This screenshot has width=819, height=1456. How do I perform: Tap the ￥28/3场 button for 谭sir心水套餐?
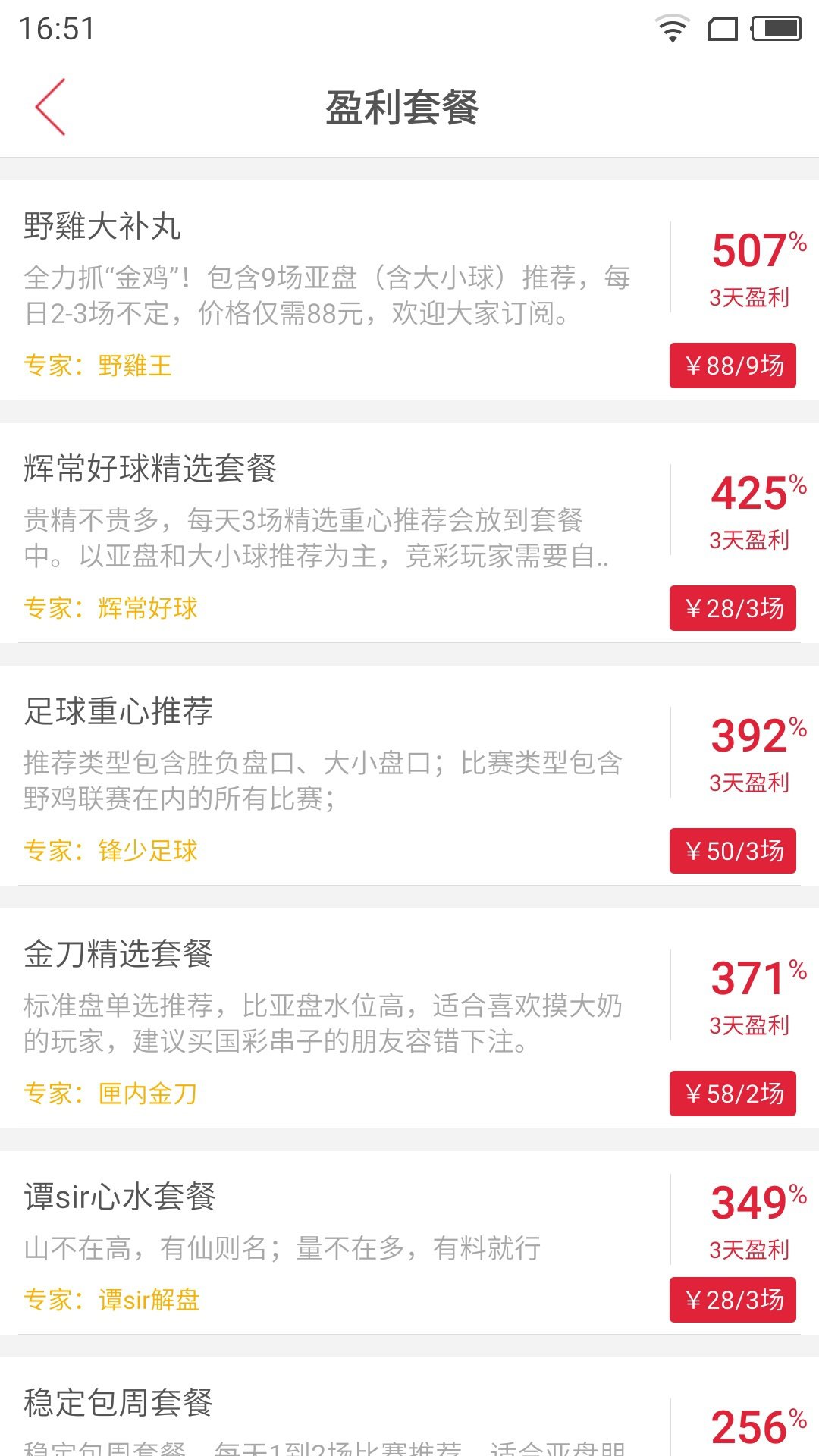(733, 1300)
